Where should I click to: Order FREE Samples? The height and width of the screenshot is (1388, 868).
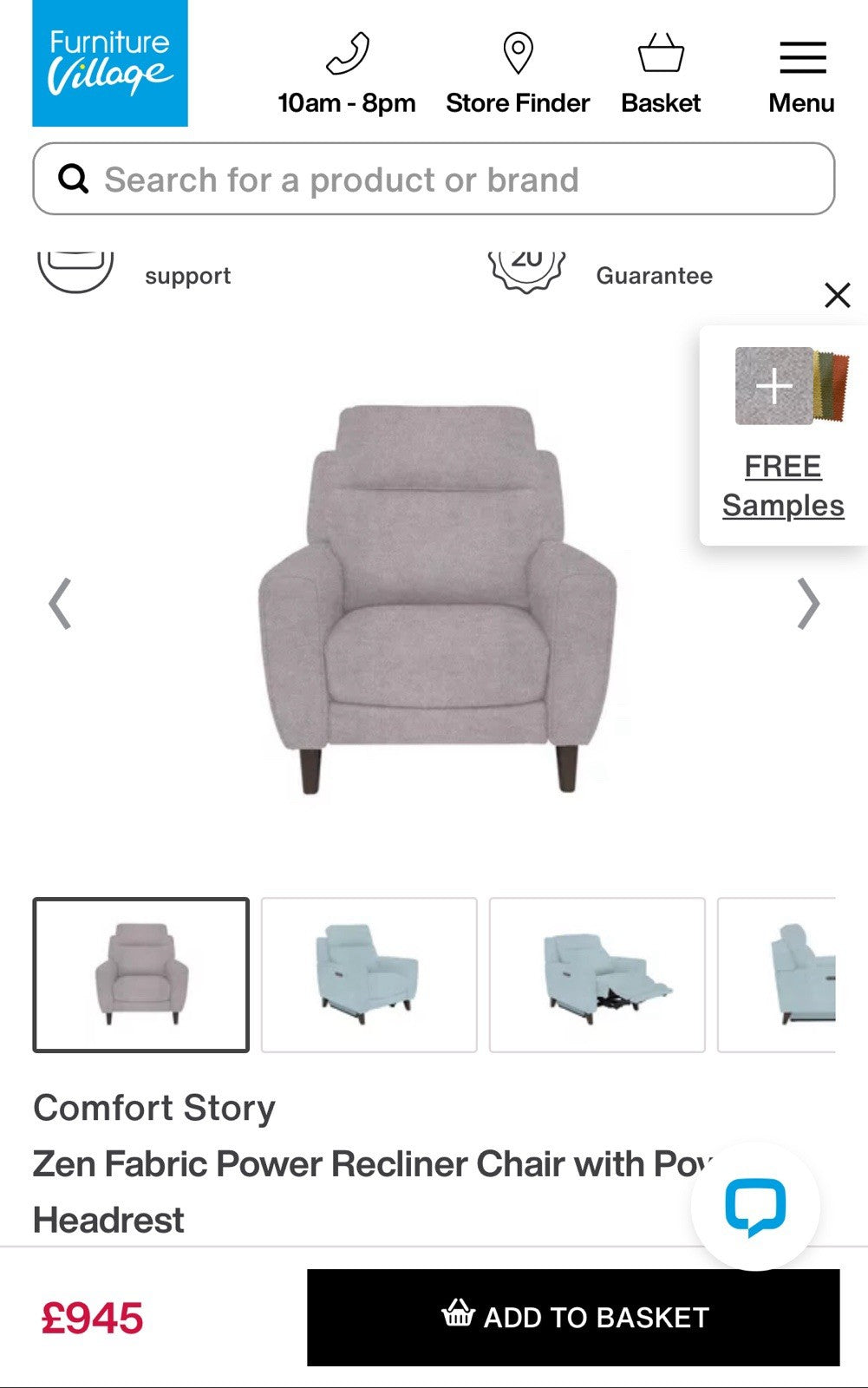click(x=783, y=484)
